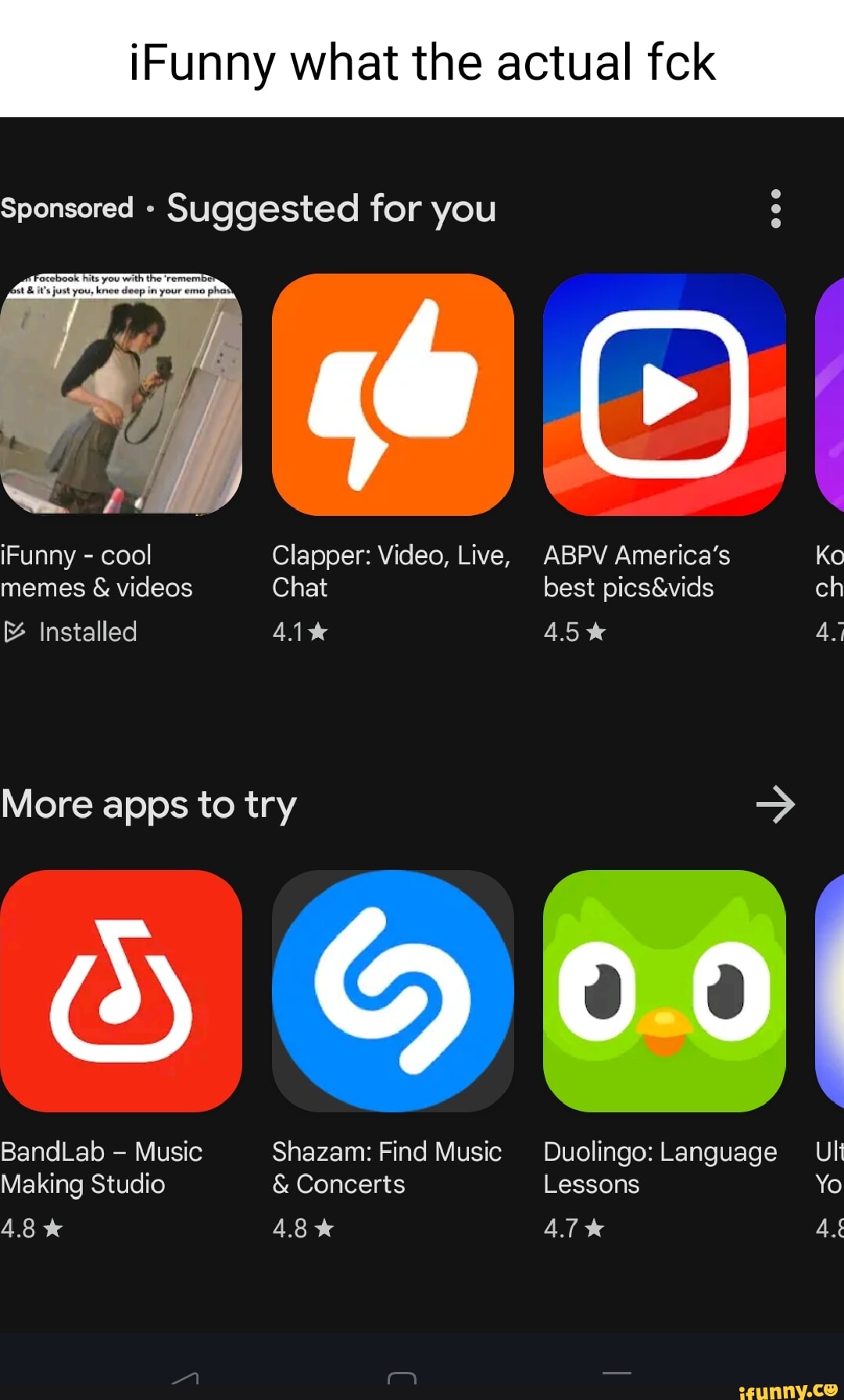This screenshot has width=844, height=1400.
Task: Open Clapper: Video, Live, Chat app
Action: coord(392,394)
